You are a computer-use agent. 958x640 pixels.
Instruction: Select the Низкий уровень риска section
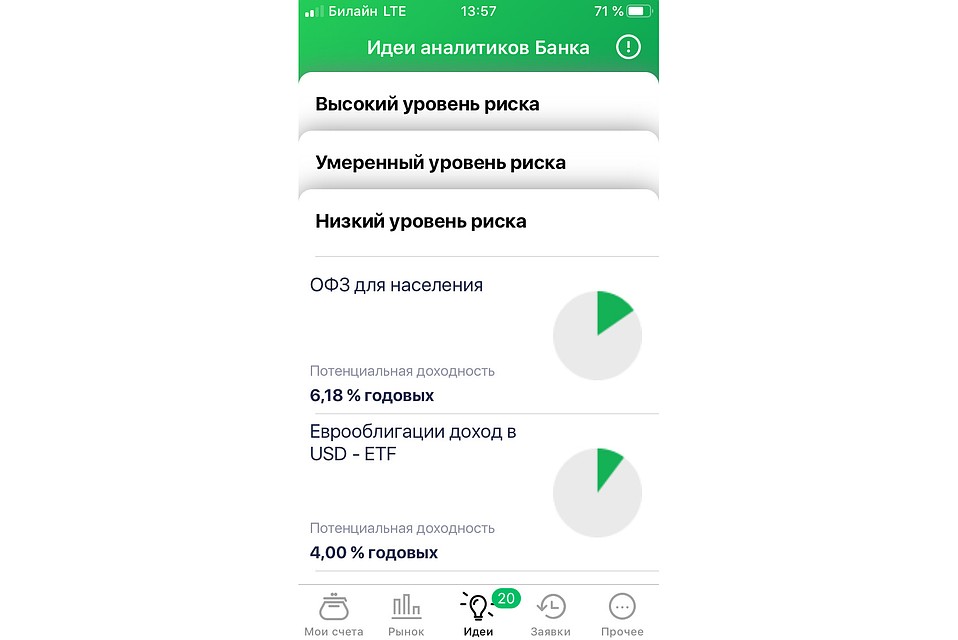click(x=420, y=221)
